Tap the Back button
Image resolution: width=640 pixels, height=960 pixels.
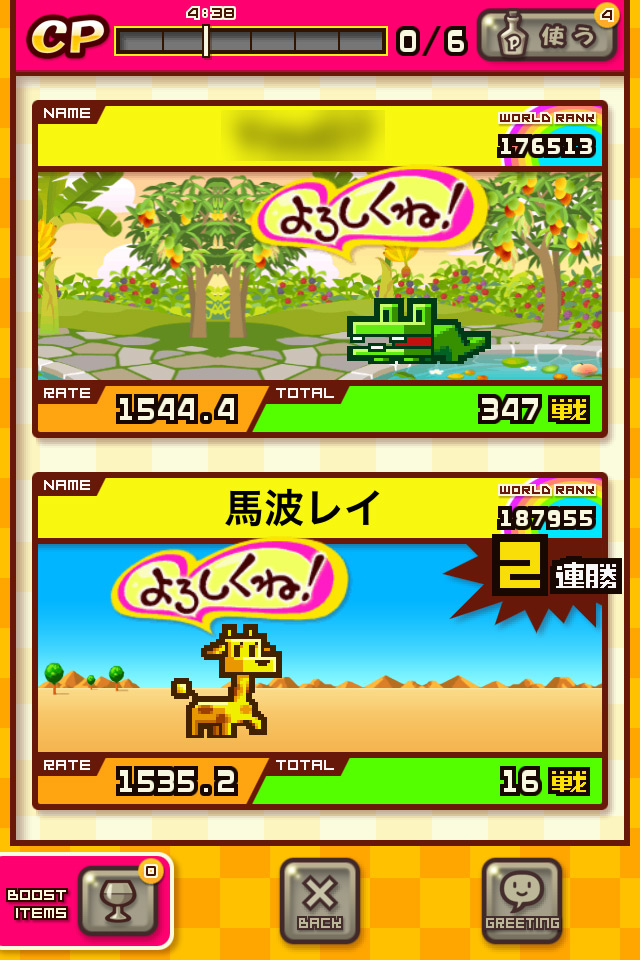[x=319, y=900]
